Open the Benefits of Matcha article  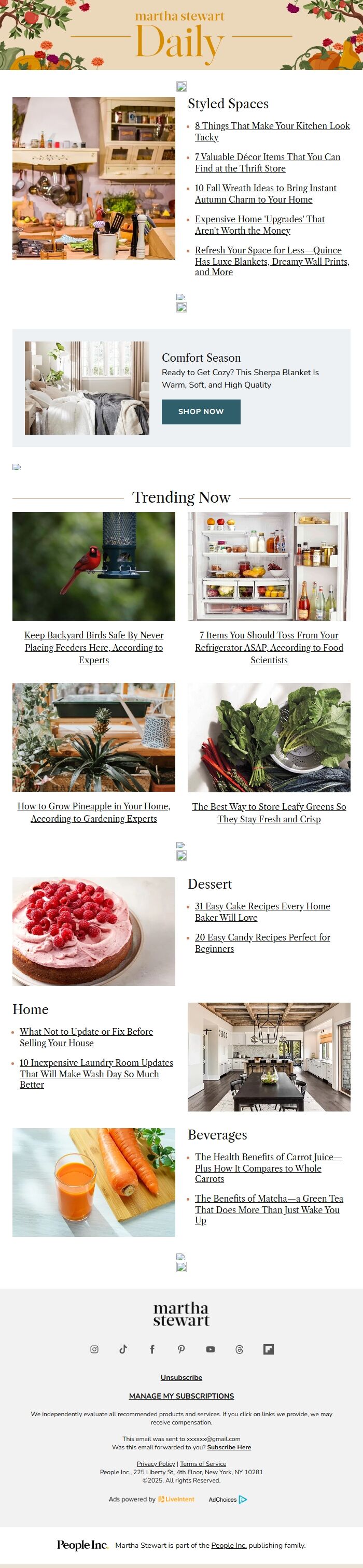269,1209
